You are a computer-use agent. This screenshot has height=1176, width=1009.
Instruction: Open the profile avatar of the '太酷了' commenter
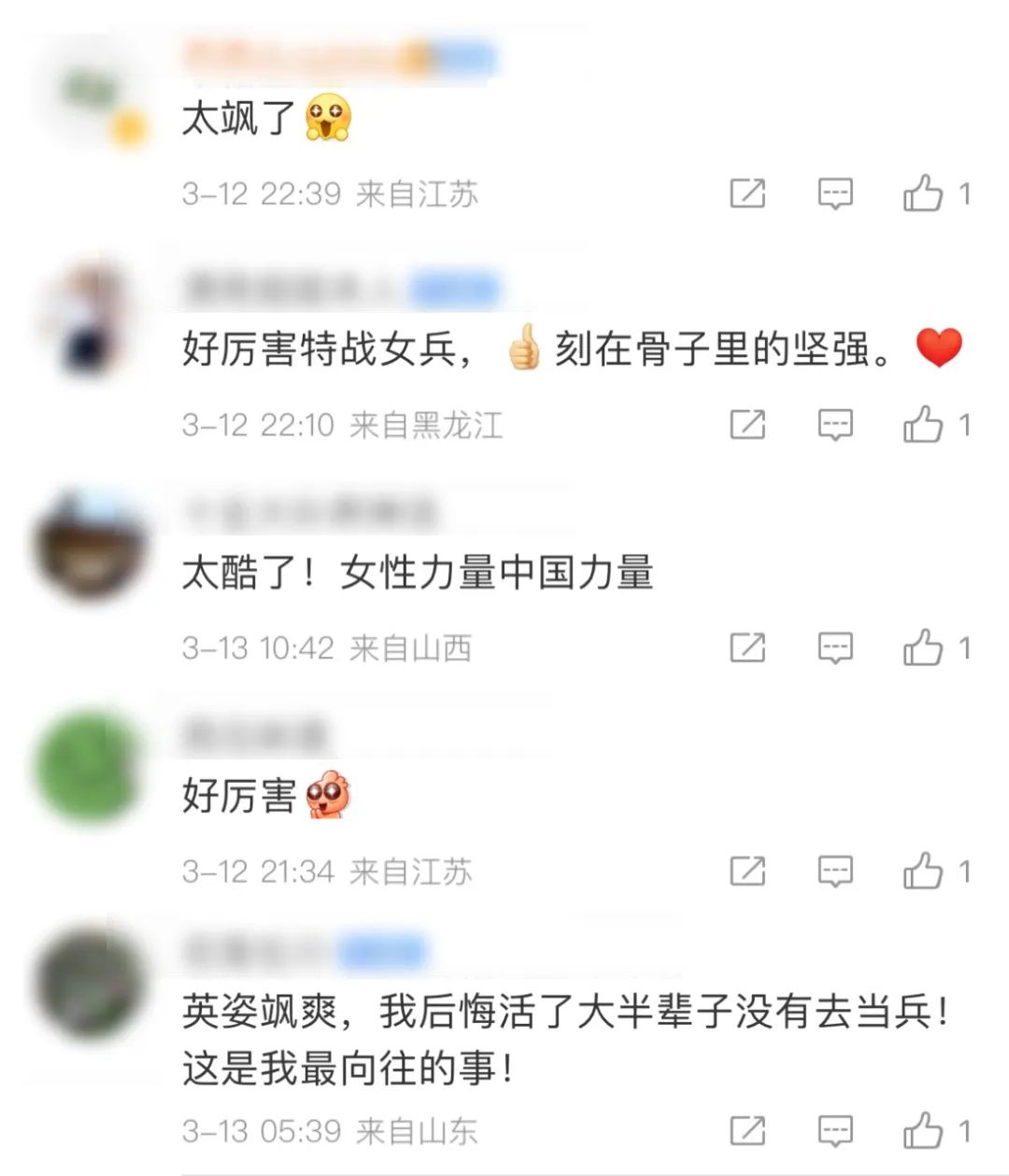(90, 545)
